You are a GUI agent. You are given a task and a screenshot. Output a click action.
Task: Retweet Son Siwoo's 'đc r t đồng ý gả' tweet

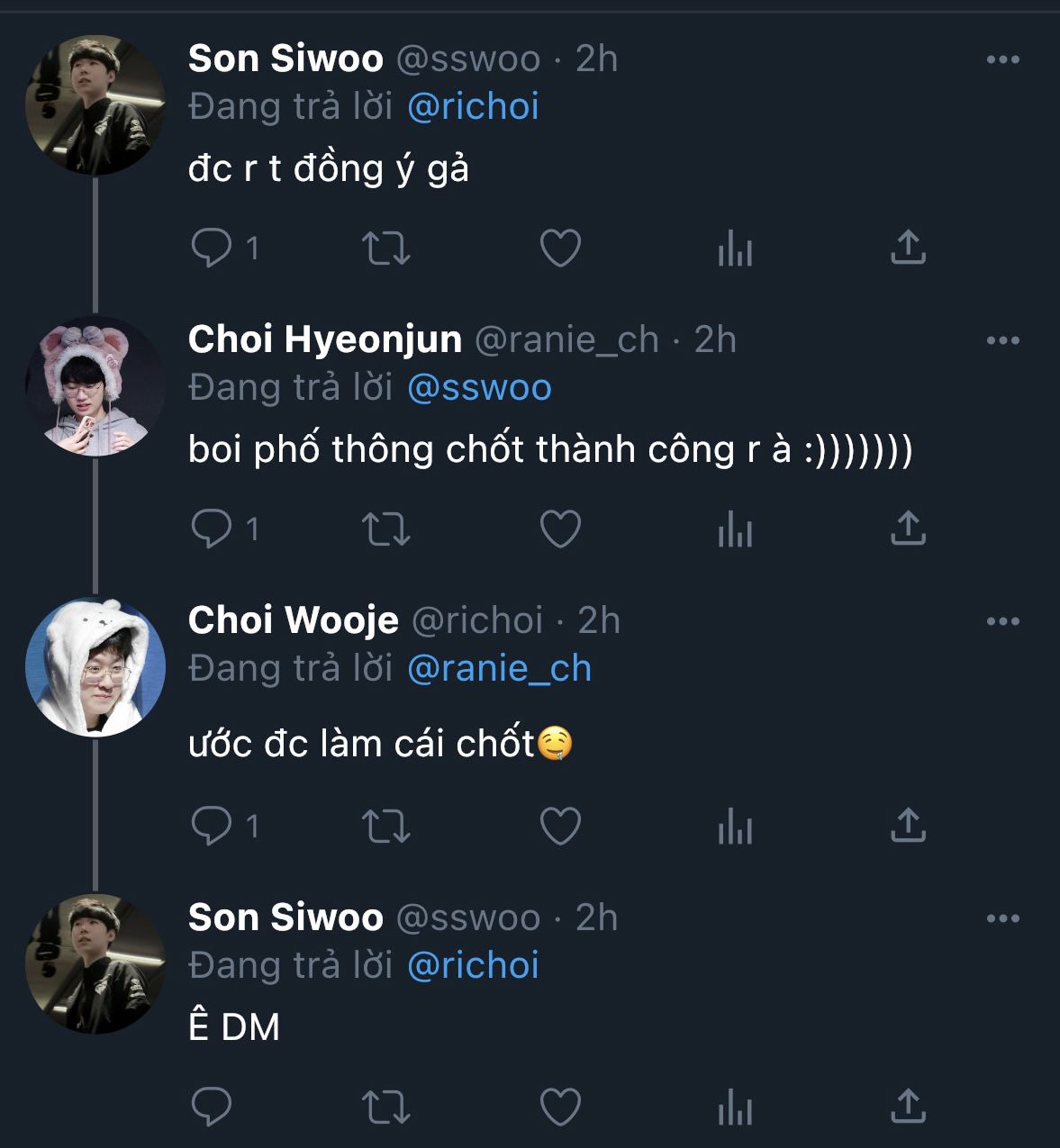click(385, 248)
